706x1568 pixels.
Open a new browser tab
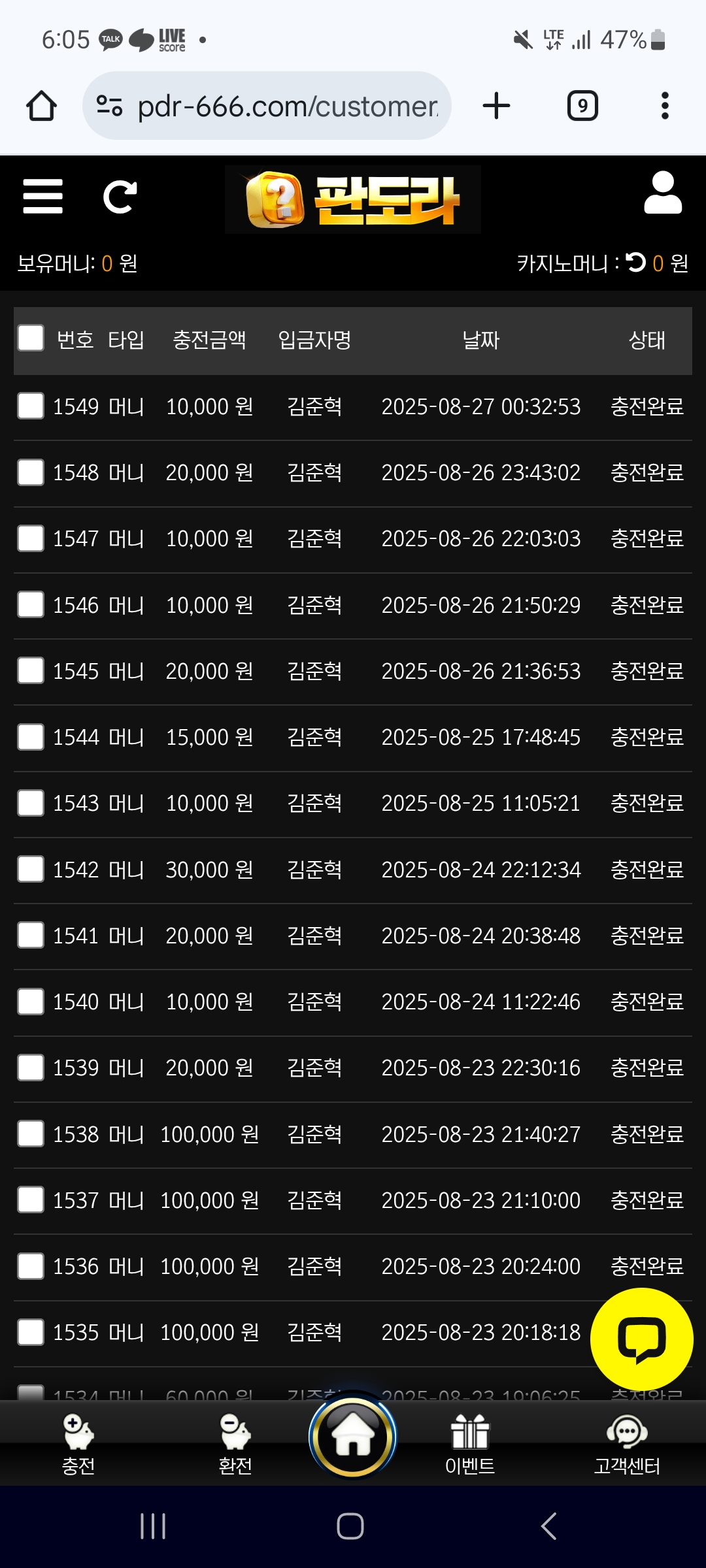coord(497,106)
